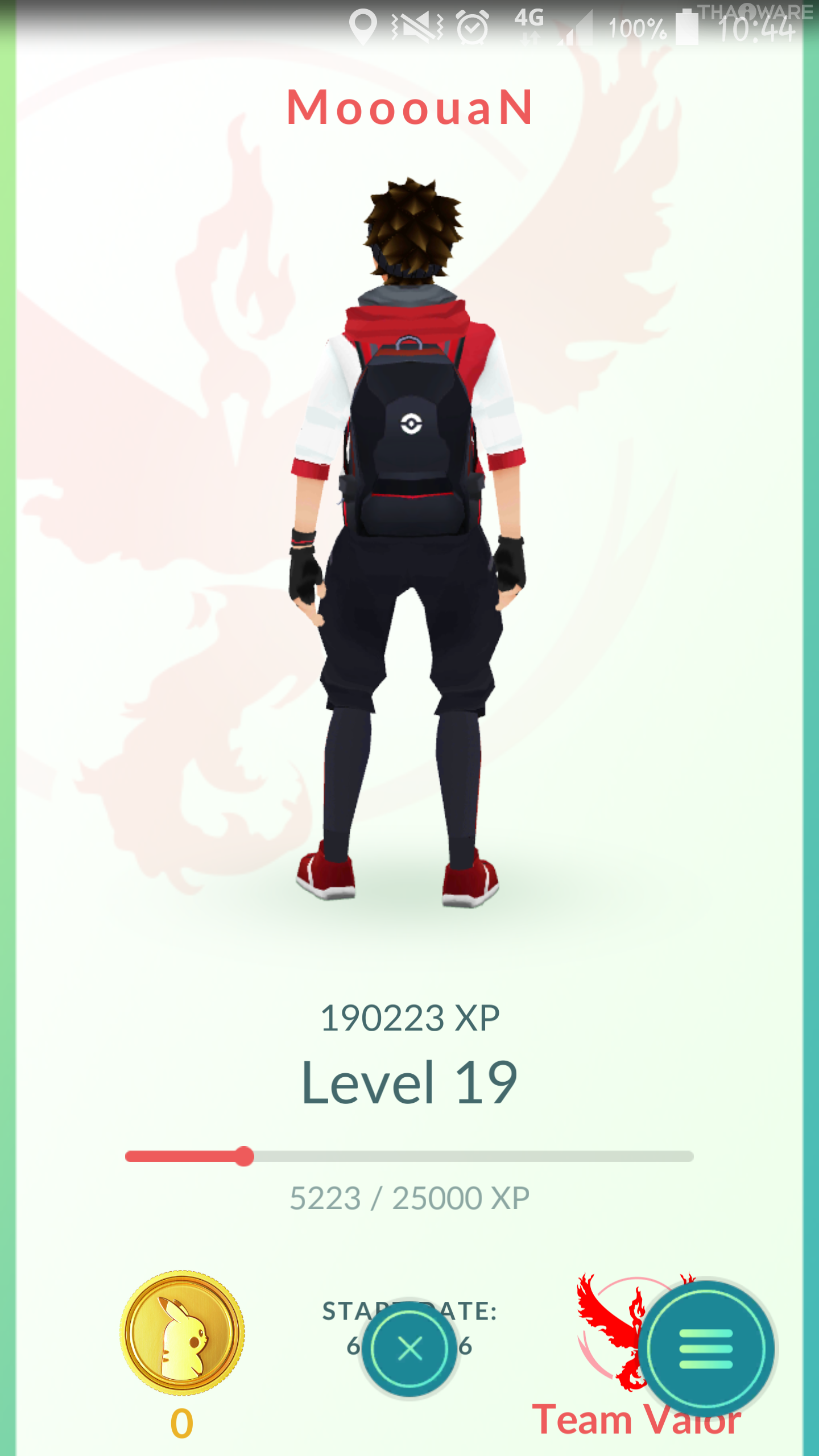Open the round green menu button

(706, 1349)
